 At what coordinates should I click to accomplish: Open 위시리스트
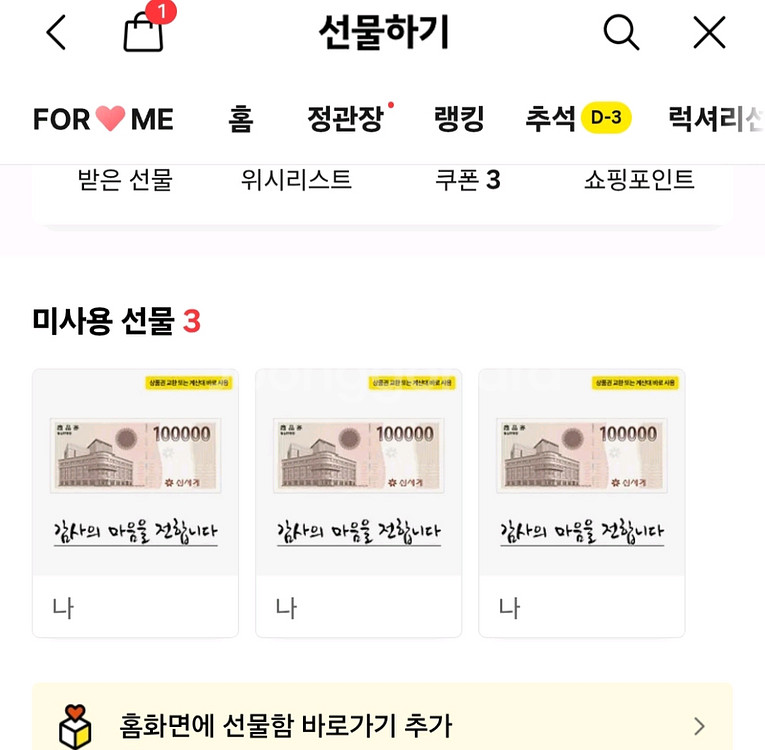[x=296, y=180]
